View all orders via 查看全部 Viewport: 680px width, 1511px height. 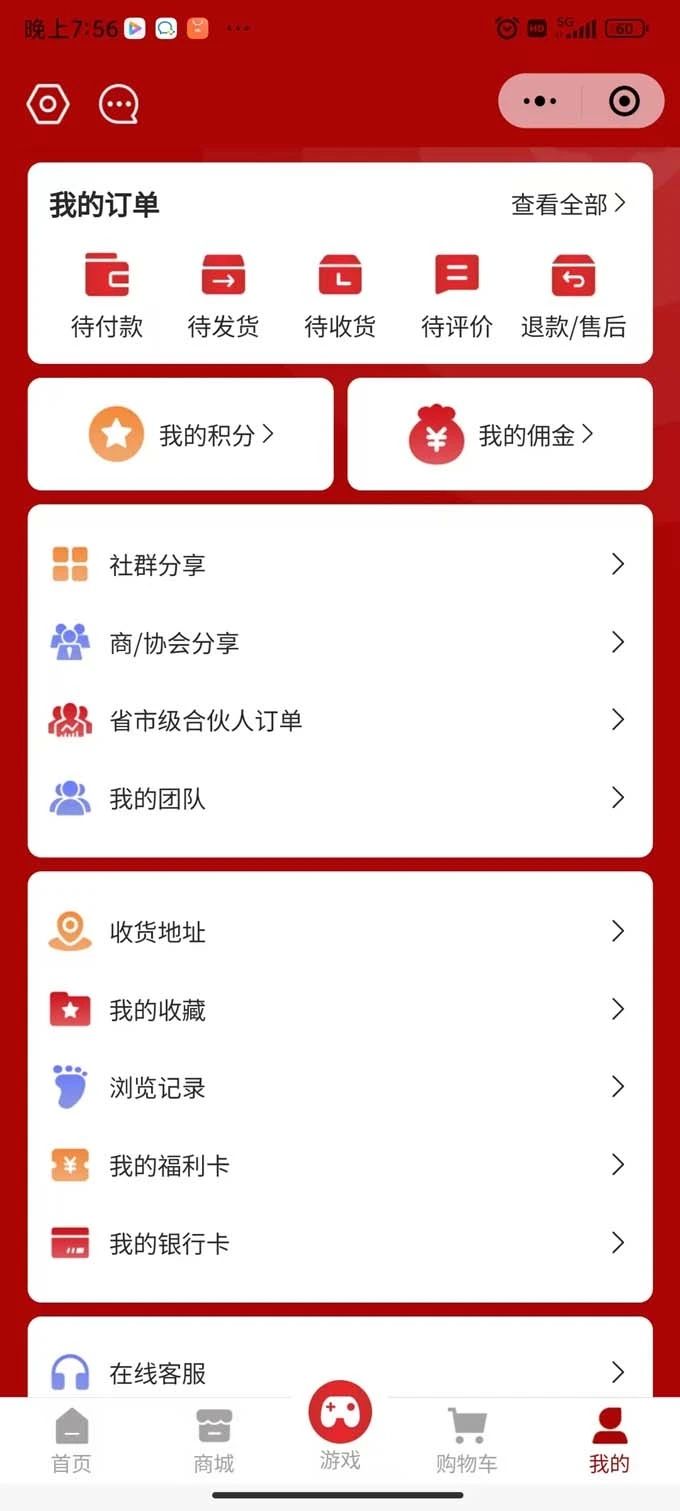[x=569, y=204]
